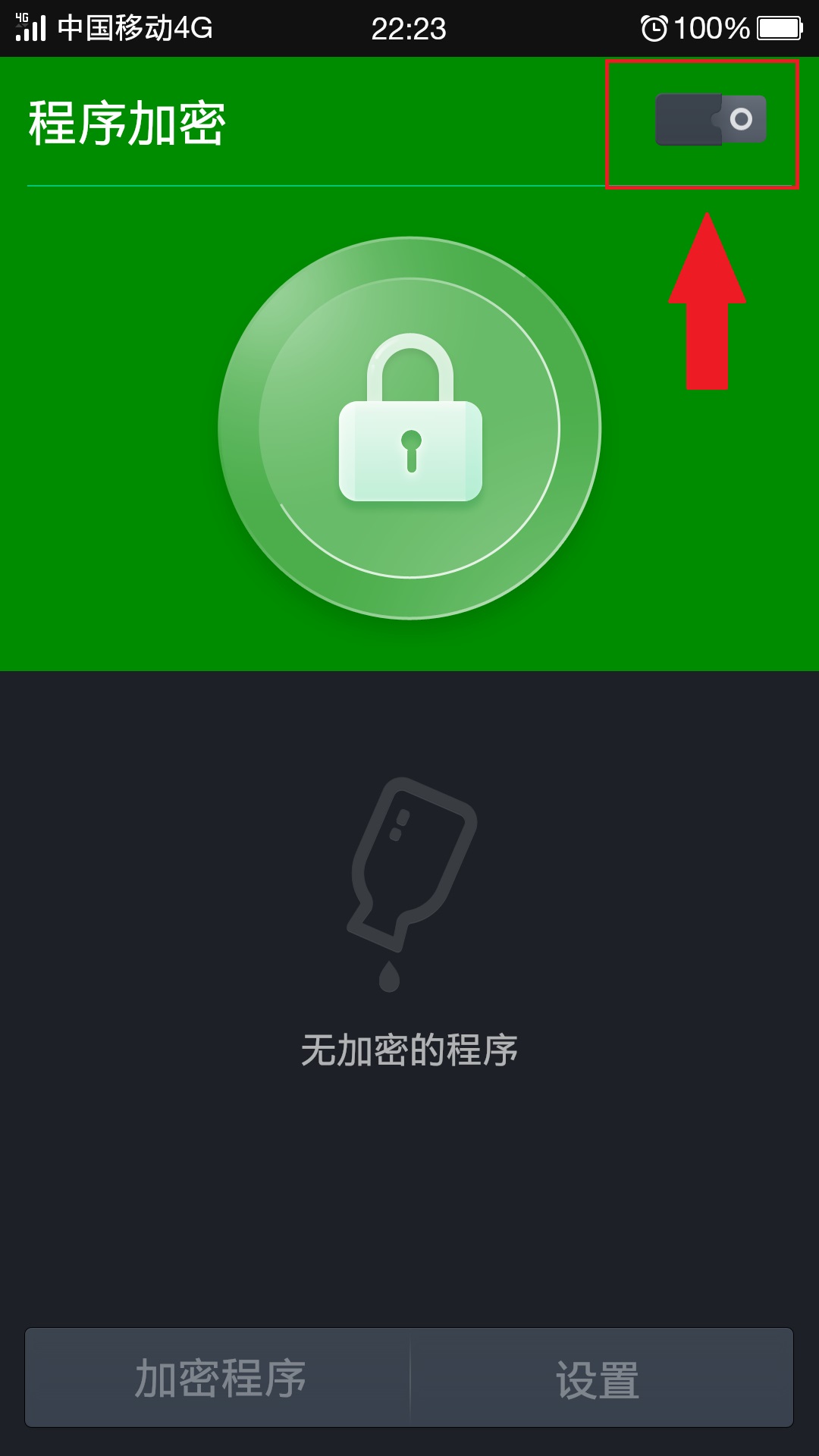Screen dimensions: 819x1456
Task: Toggle the 程序加密 switch
Action: click(x=711, y=120)
